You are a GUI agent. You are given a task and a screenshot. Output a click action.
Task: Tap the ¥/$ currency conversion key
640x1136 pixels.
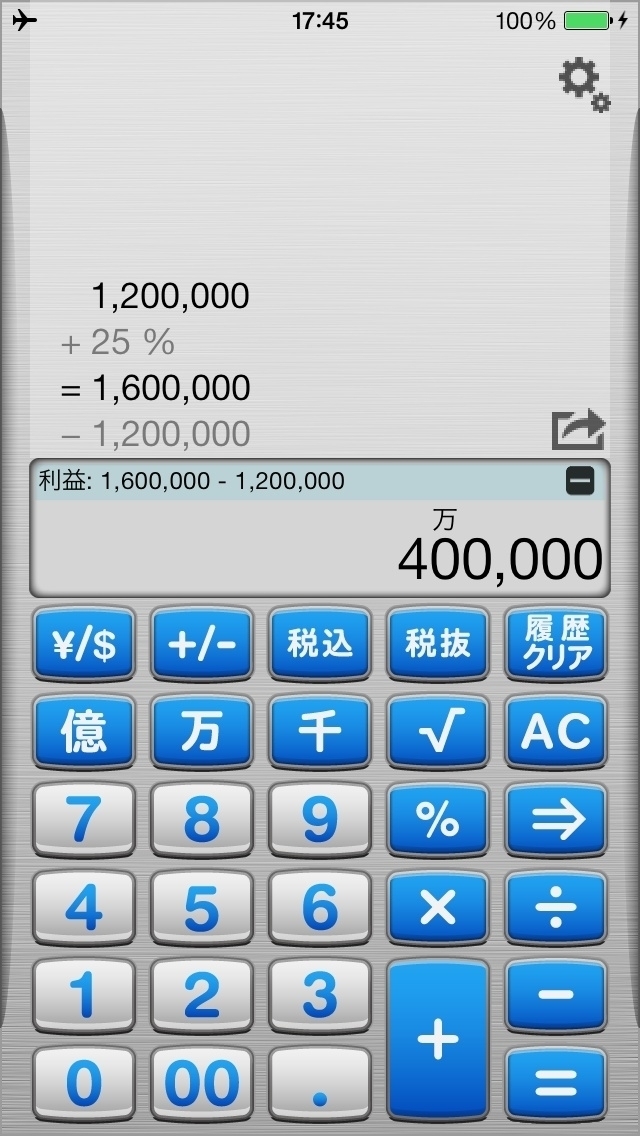[x=84, y=643]
